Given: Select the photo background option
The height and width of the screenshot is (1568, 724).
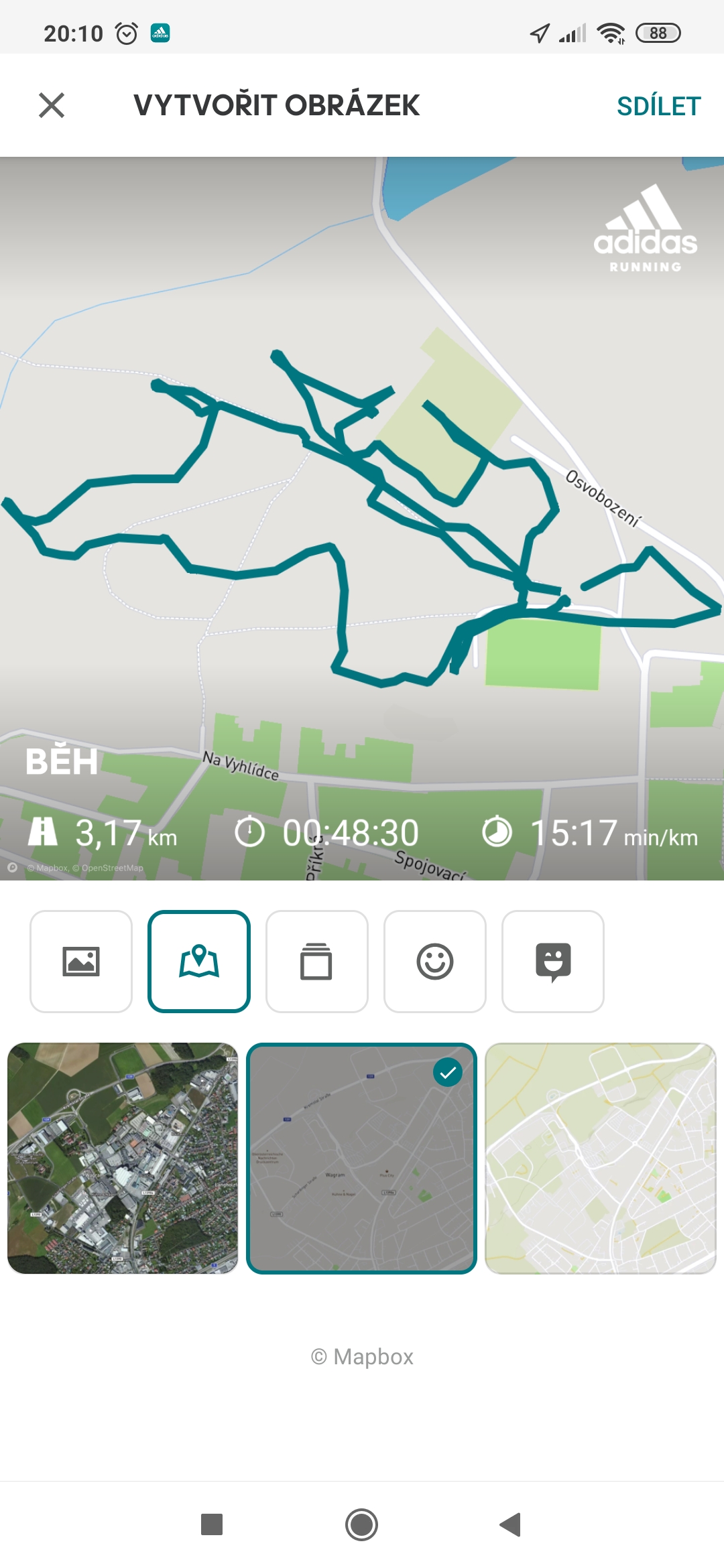Looking at the screenshot, I should pos(81,962).
